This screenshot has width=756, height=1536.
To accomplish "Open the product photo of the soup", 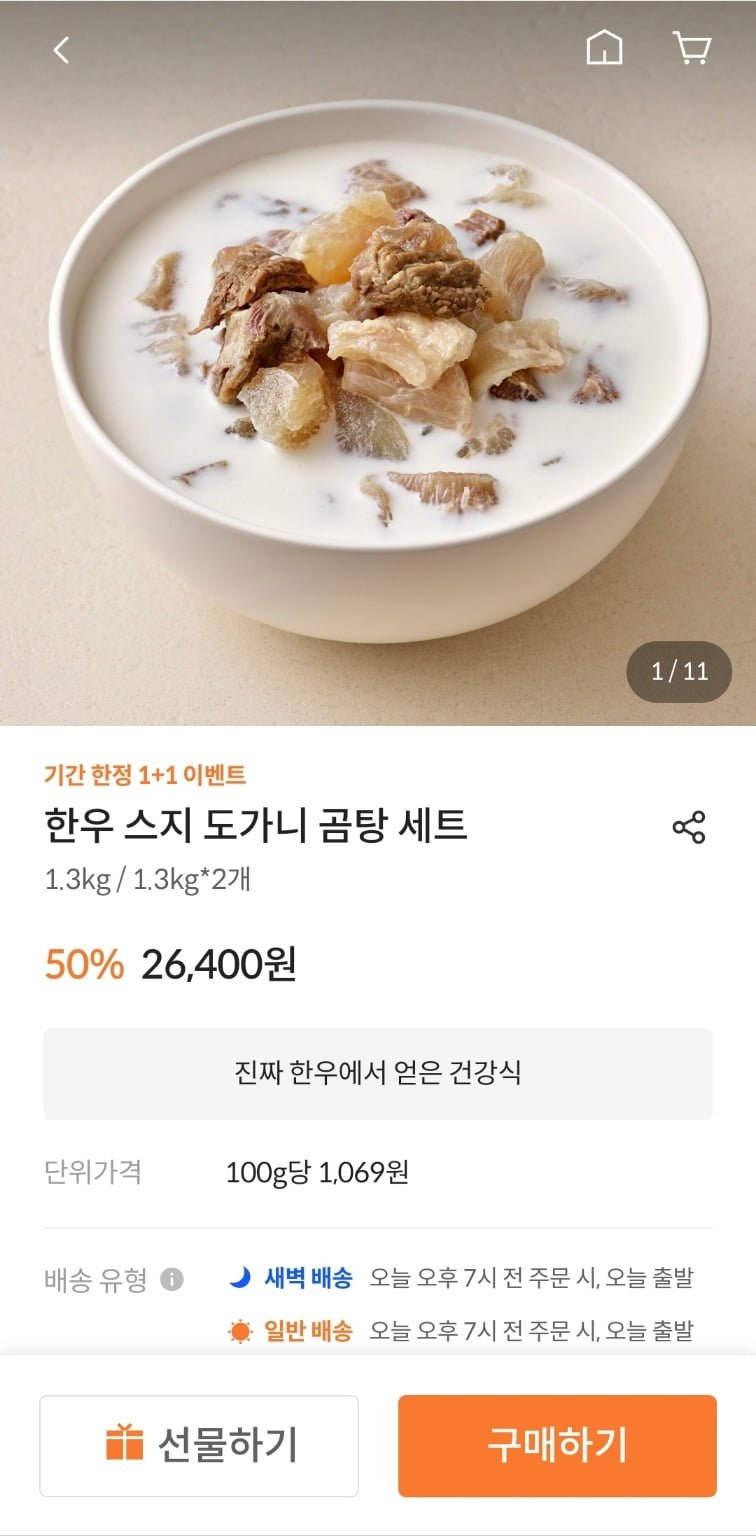I will (378, 370).
